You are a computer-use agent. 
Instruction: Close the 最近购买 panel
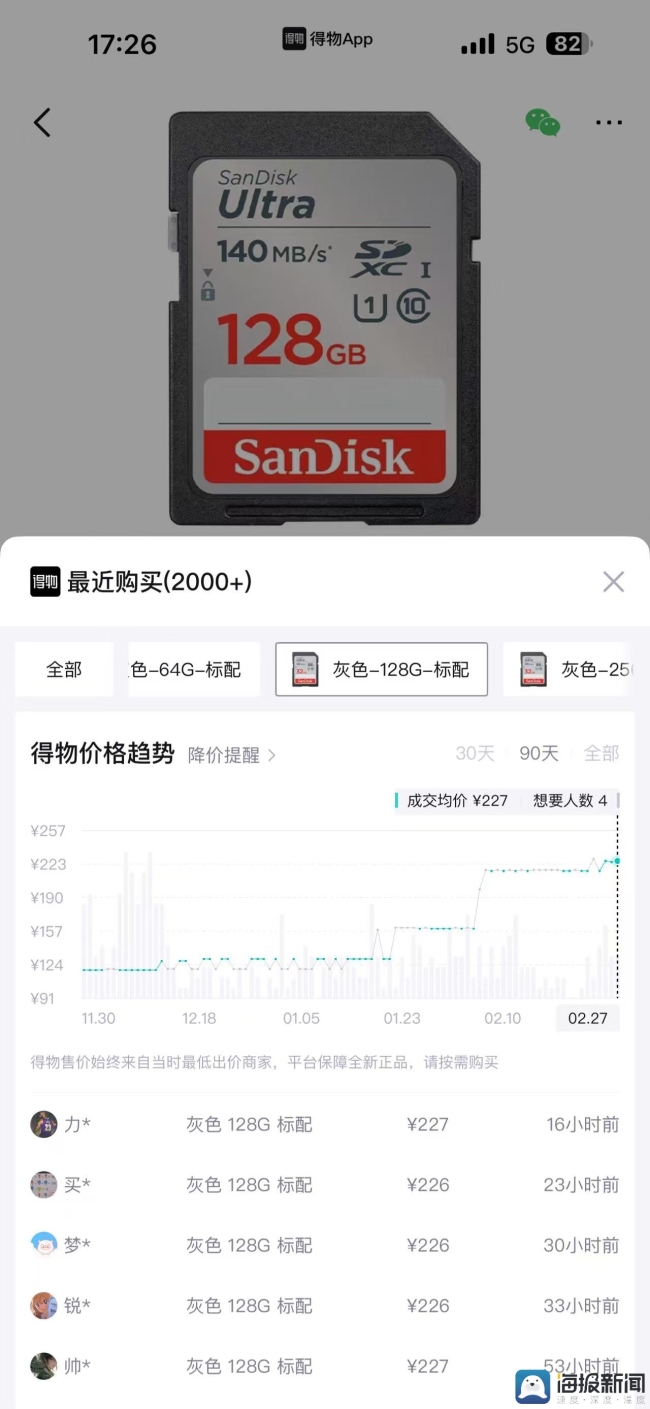[x=613, y=582]
